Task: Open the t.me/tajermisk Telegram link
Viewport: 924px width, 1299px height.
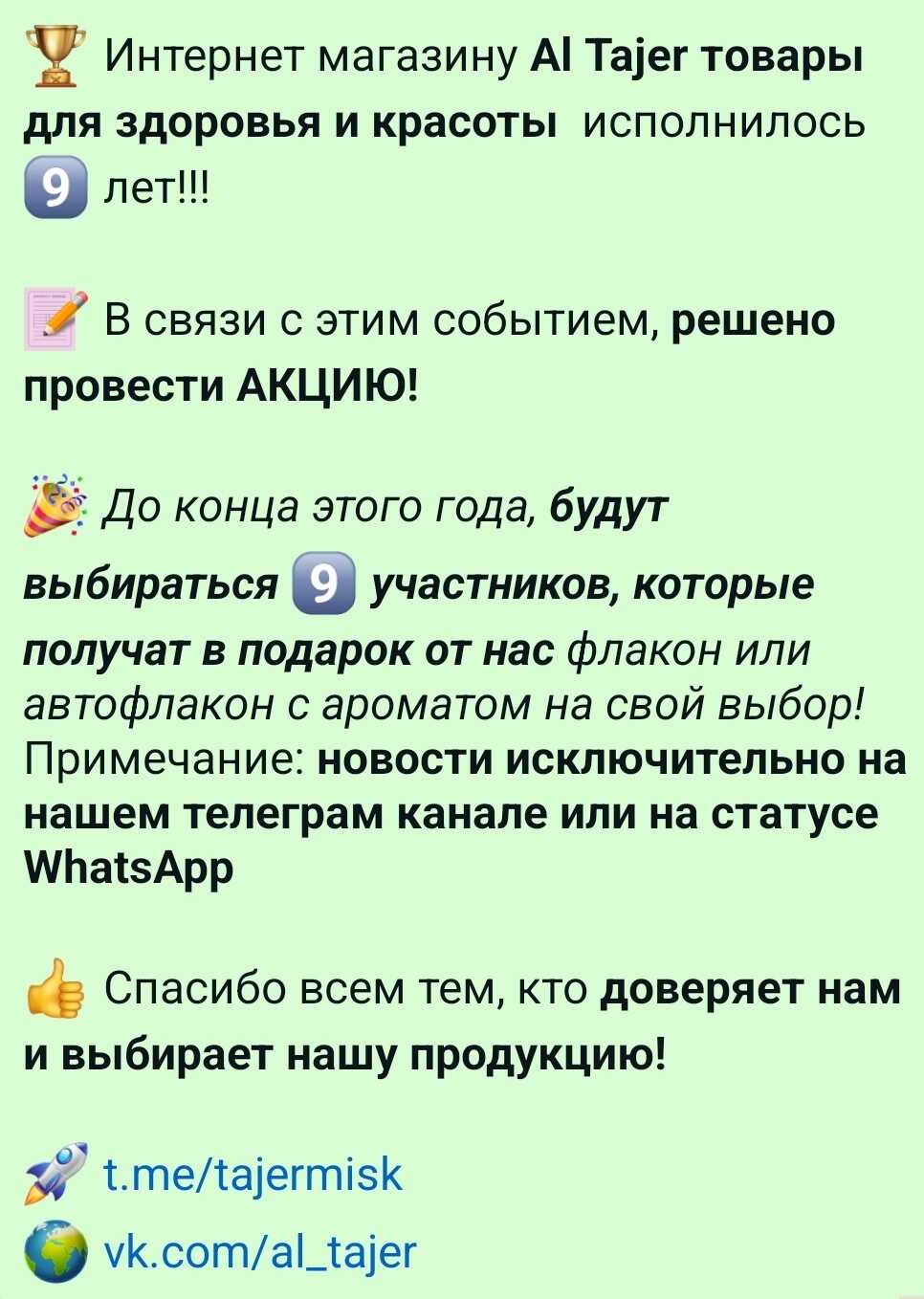Action: [253, 1174]
